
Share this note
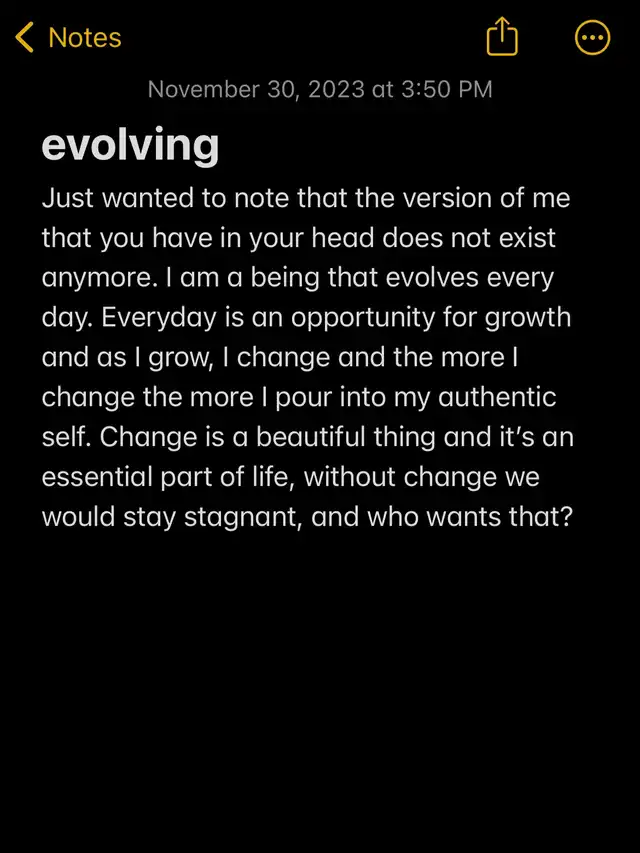pos(502,36)
